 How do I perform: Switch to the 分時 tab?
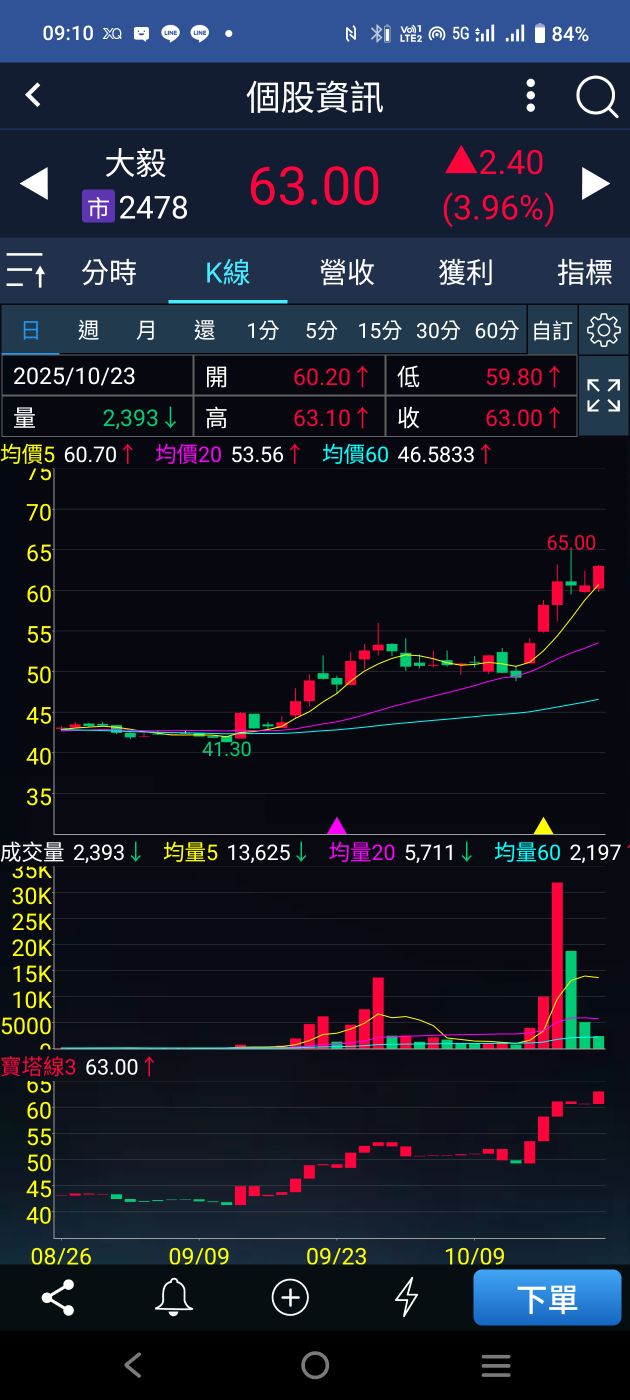click(109, 272)
